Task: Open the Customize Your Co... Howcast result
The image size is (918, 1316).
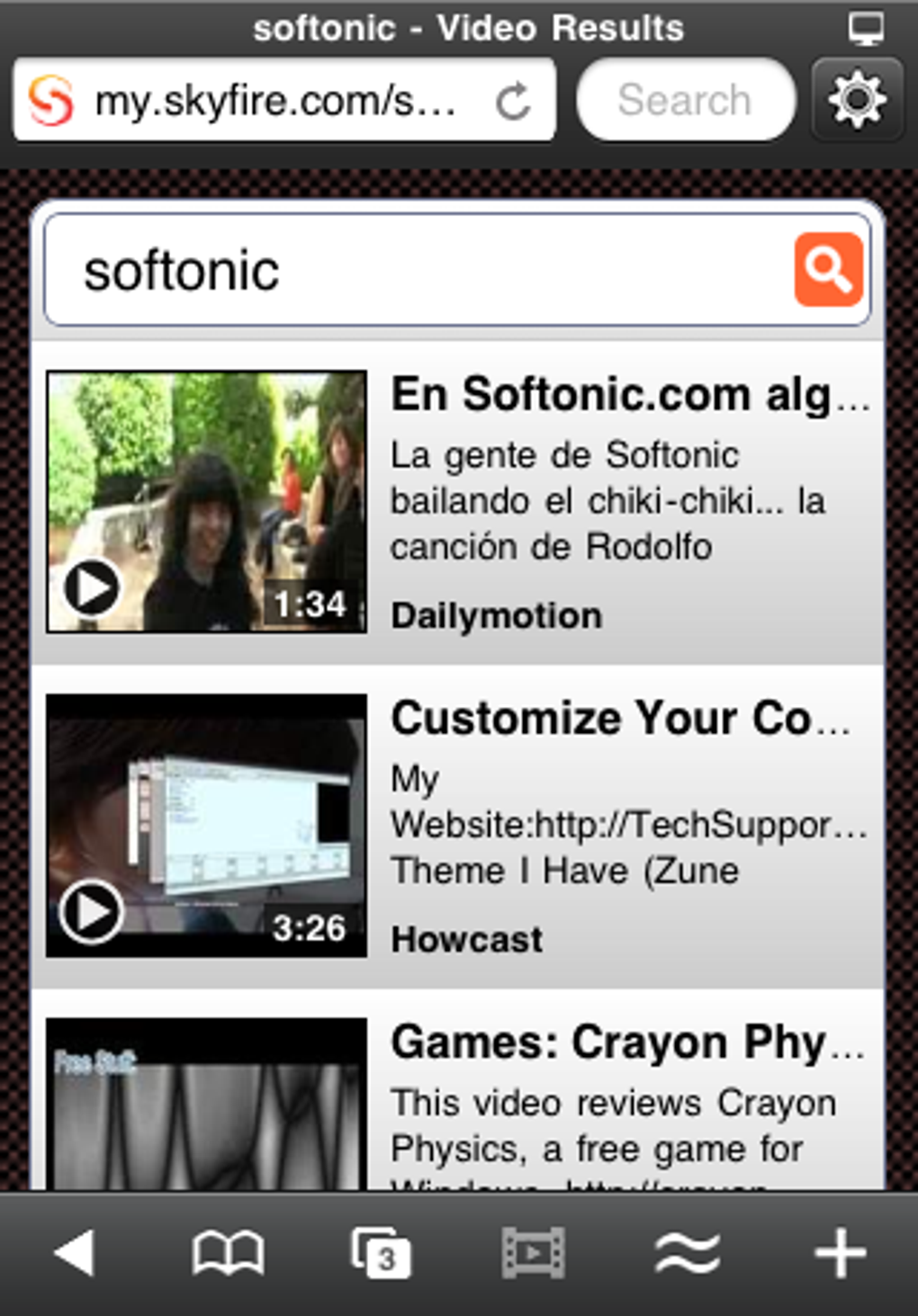Action: click(620, 718)
